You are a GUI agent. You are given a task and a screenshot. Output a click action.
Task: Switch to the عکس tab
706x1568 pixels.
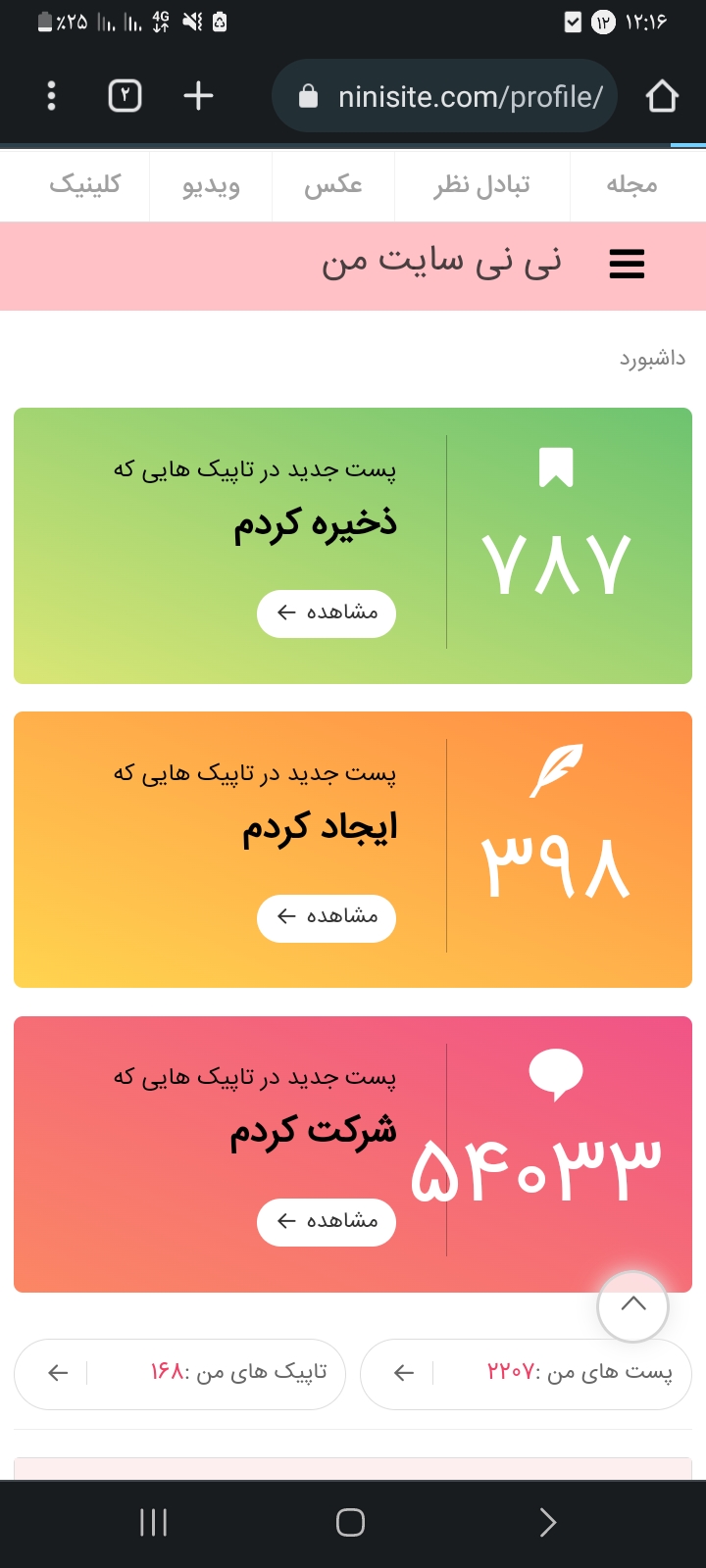(333, 185)
